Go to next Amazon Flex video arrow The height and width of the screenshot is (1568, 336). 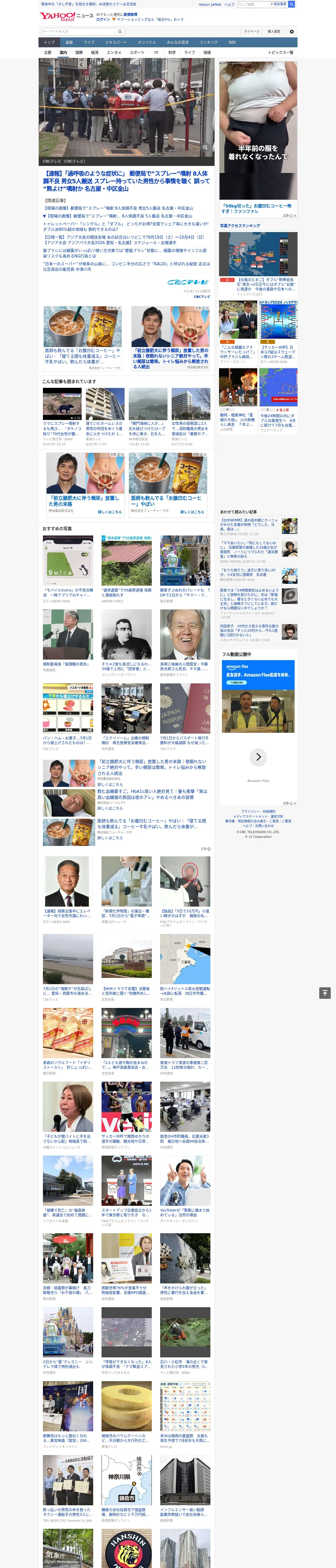tap(258, 757)
